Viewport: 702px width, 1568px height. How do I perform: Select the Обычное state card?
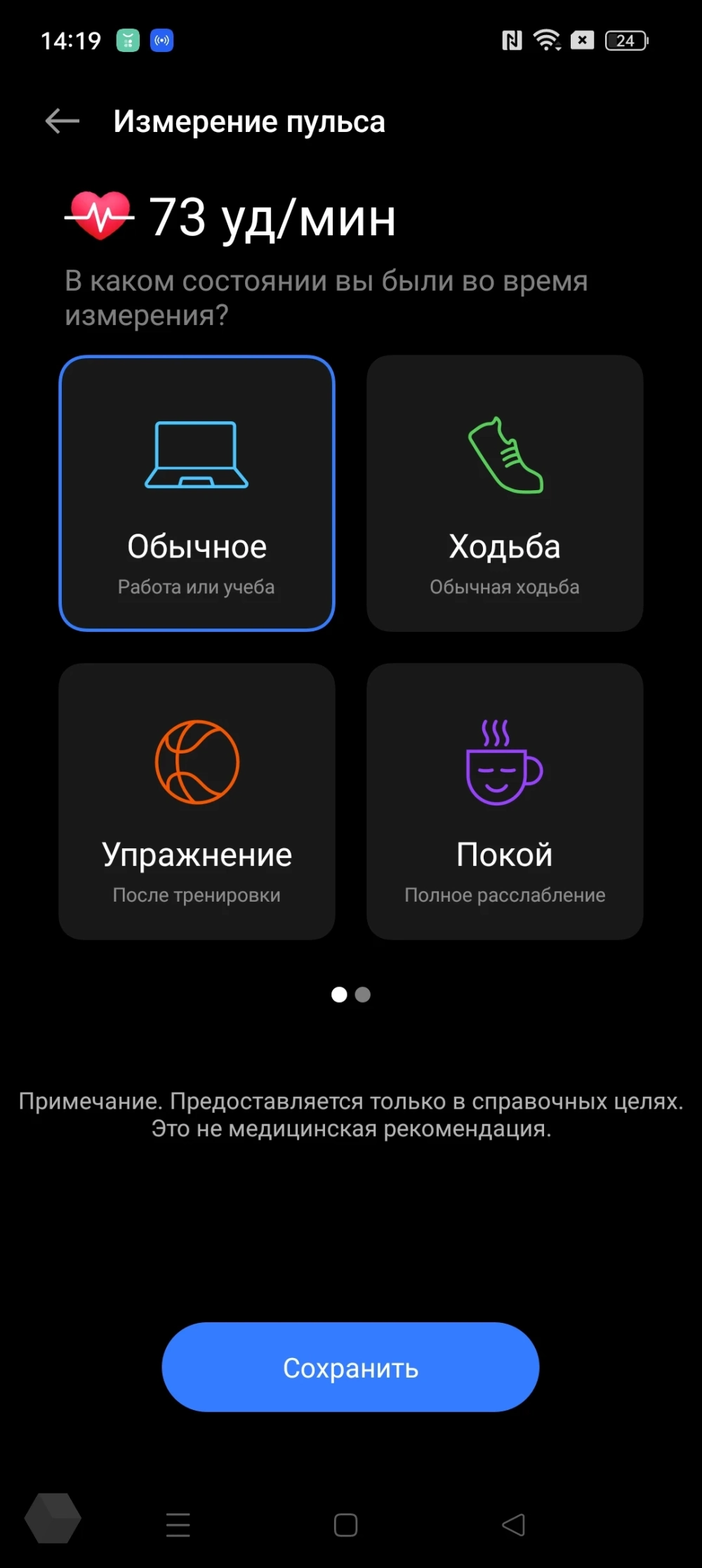click(197, 493)
